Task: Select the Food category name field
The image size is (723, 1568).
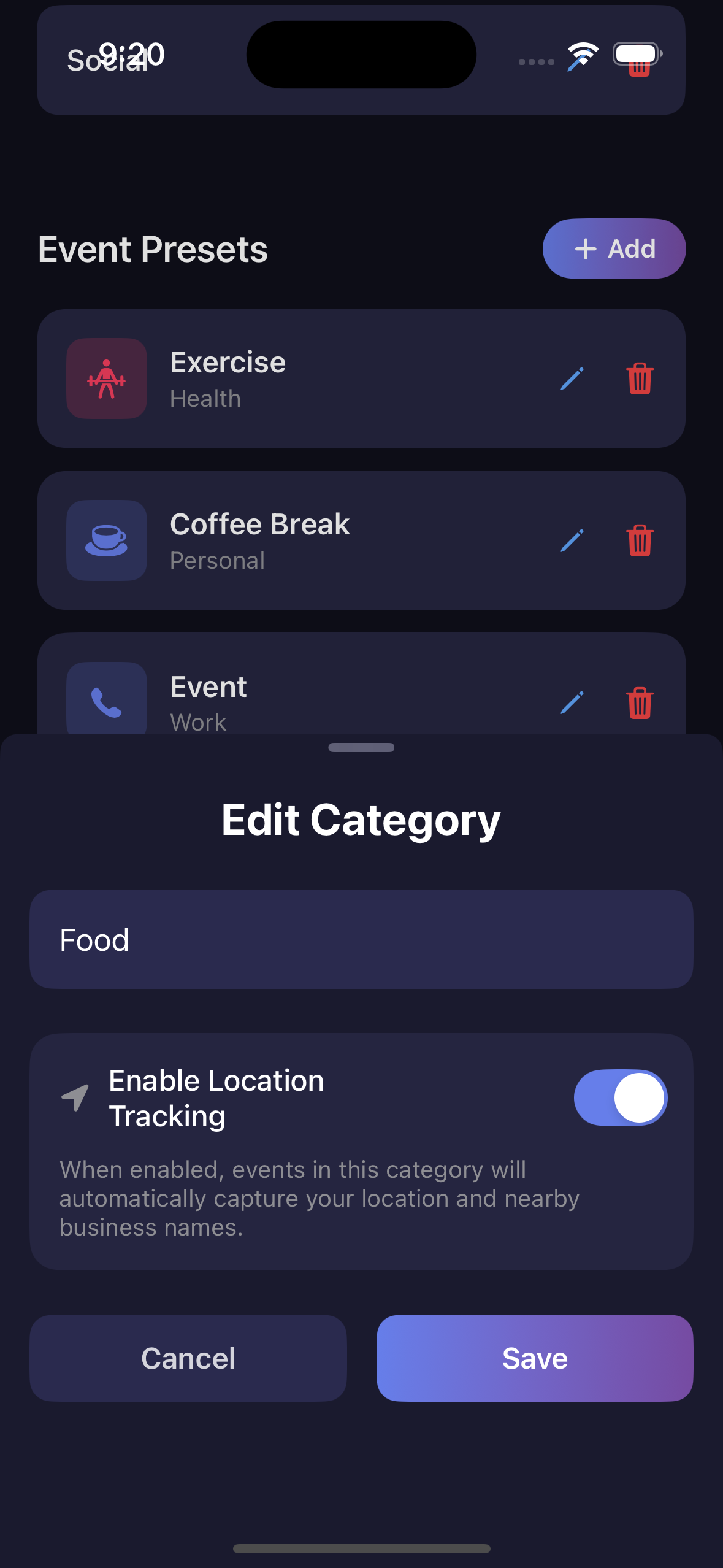Action: point(361,939)
